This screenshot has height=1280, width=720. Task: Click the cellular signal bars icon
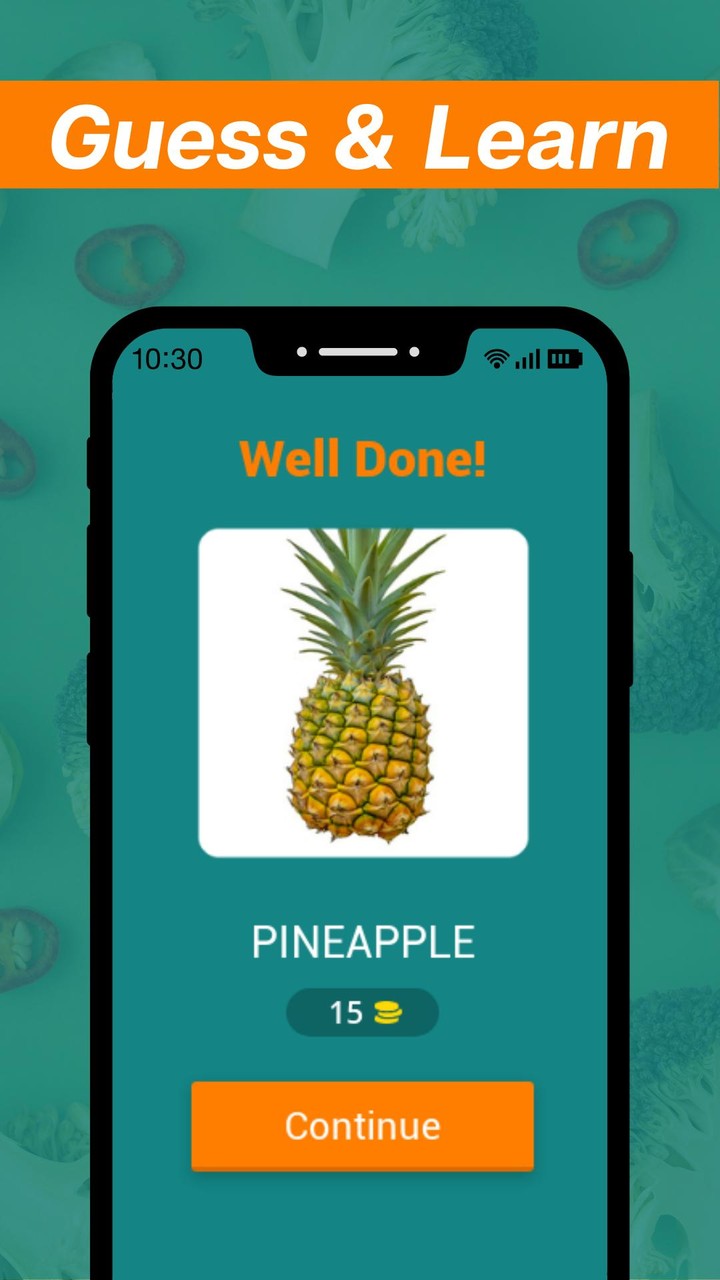click(528, 358)
